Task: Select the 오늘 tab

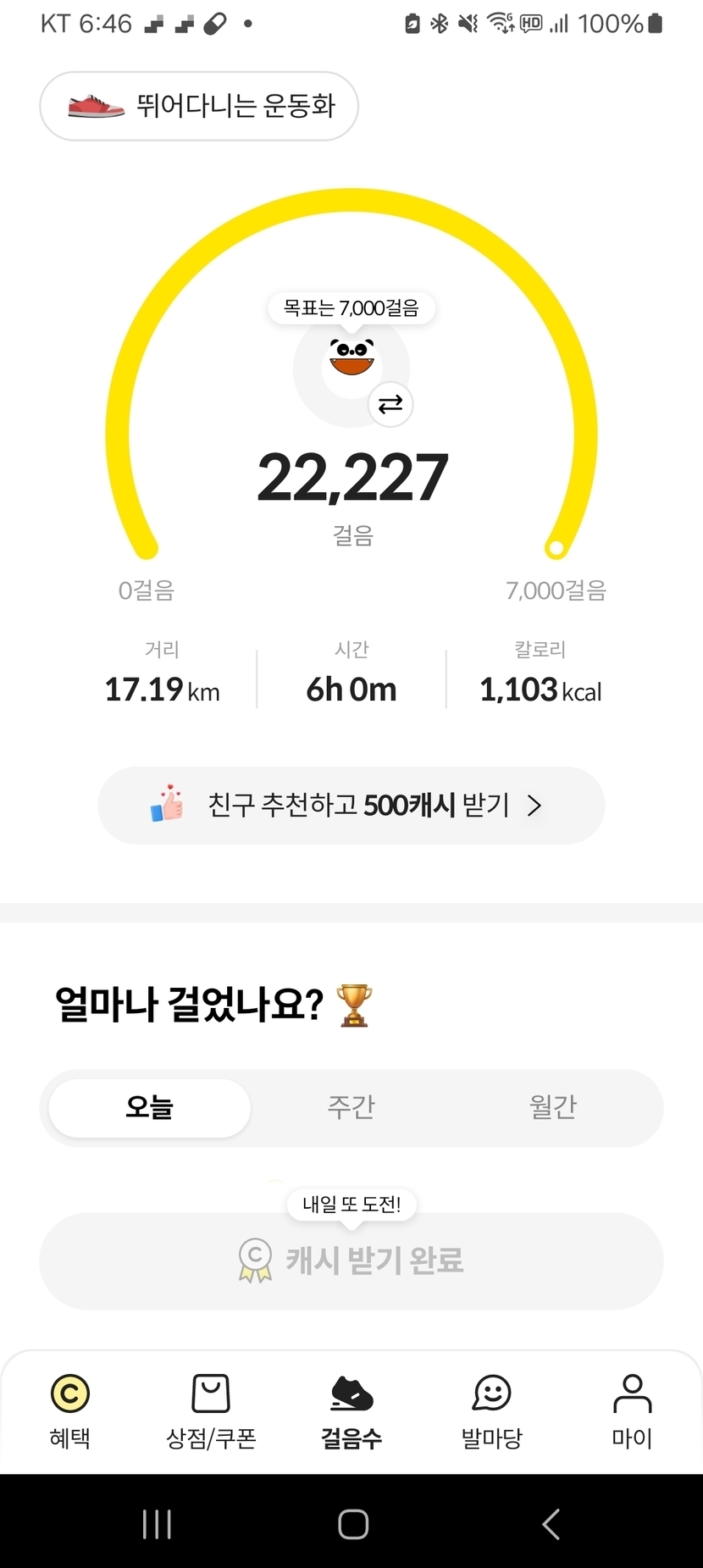Action: 150,1107
